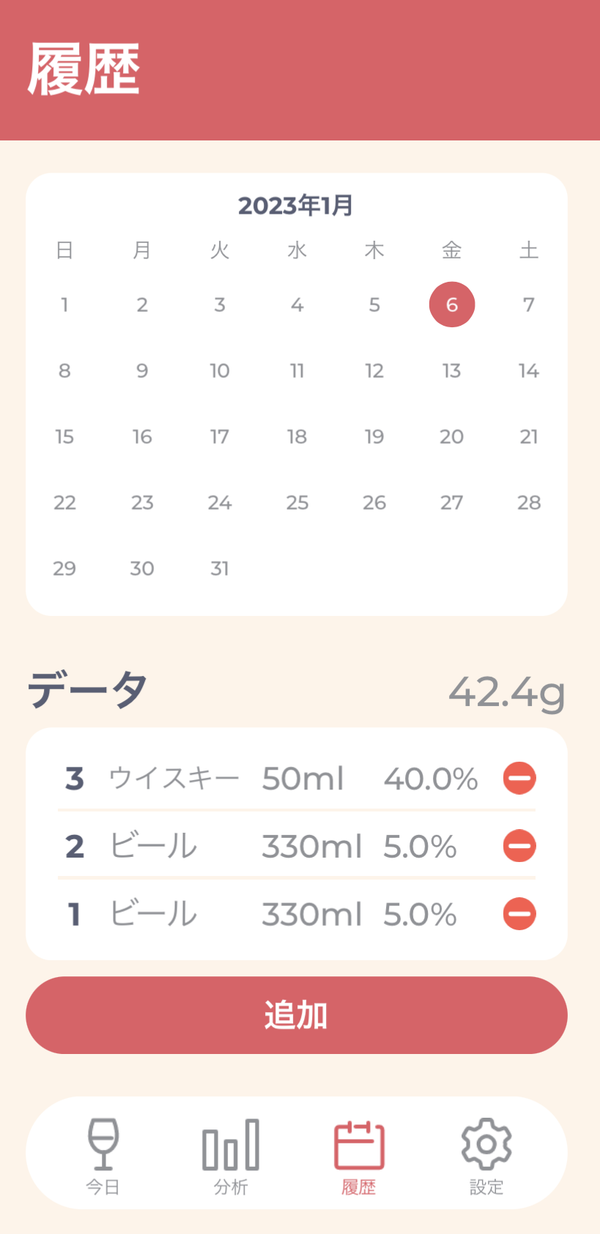
Task: Open the 分析 tab
Action: pos(231,1156)
